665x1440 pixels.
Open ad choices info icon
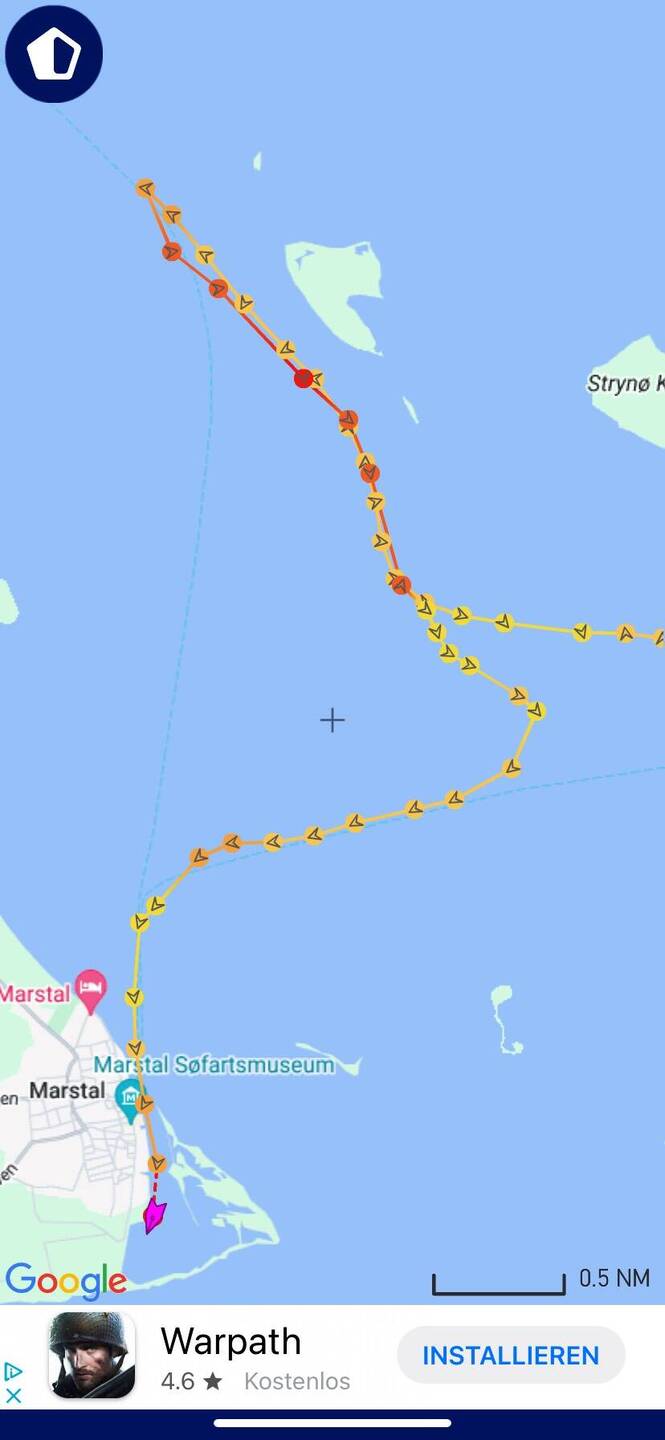(x=13, y=1371)
